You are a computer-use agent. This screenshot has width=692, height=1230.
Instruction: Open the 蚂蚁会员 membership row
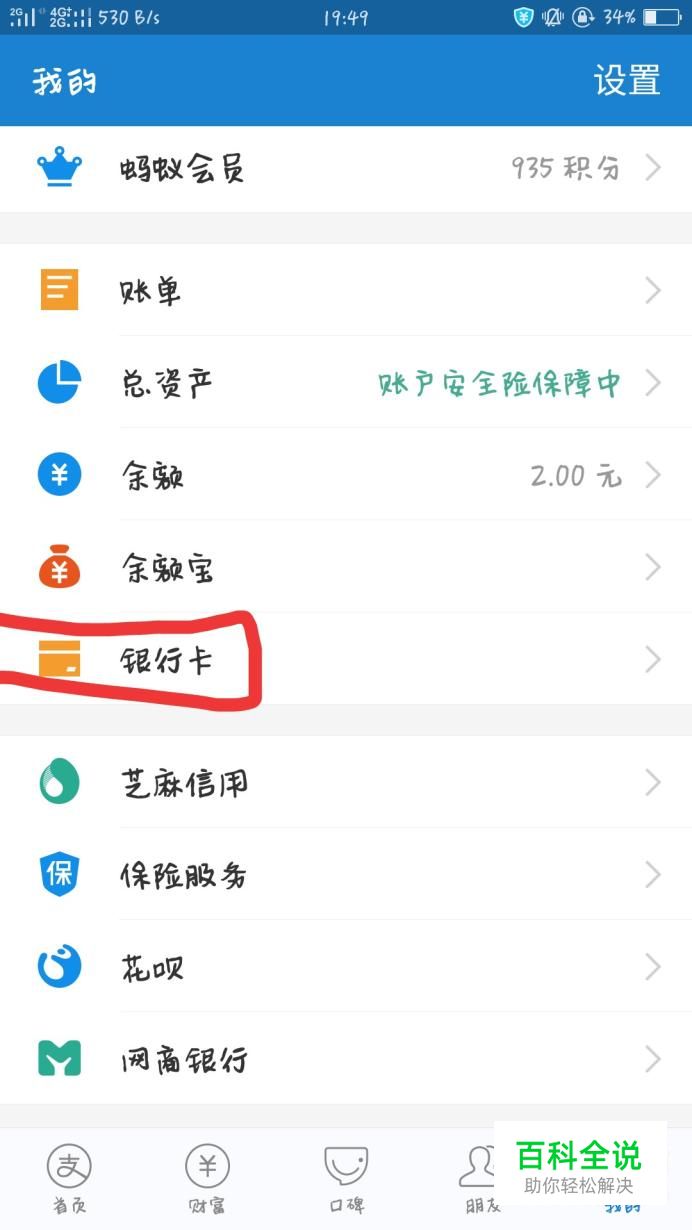pos(346,169)
